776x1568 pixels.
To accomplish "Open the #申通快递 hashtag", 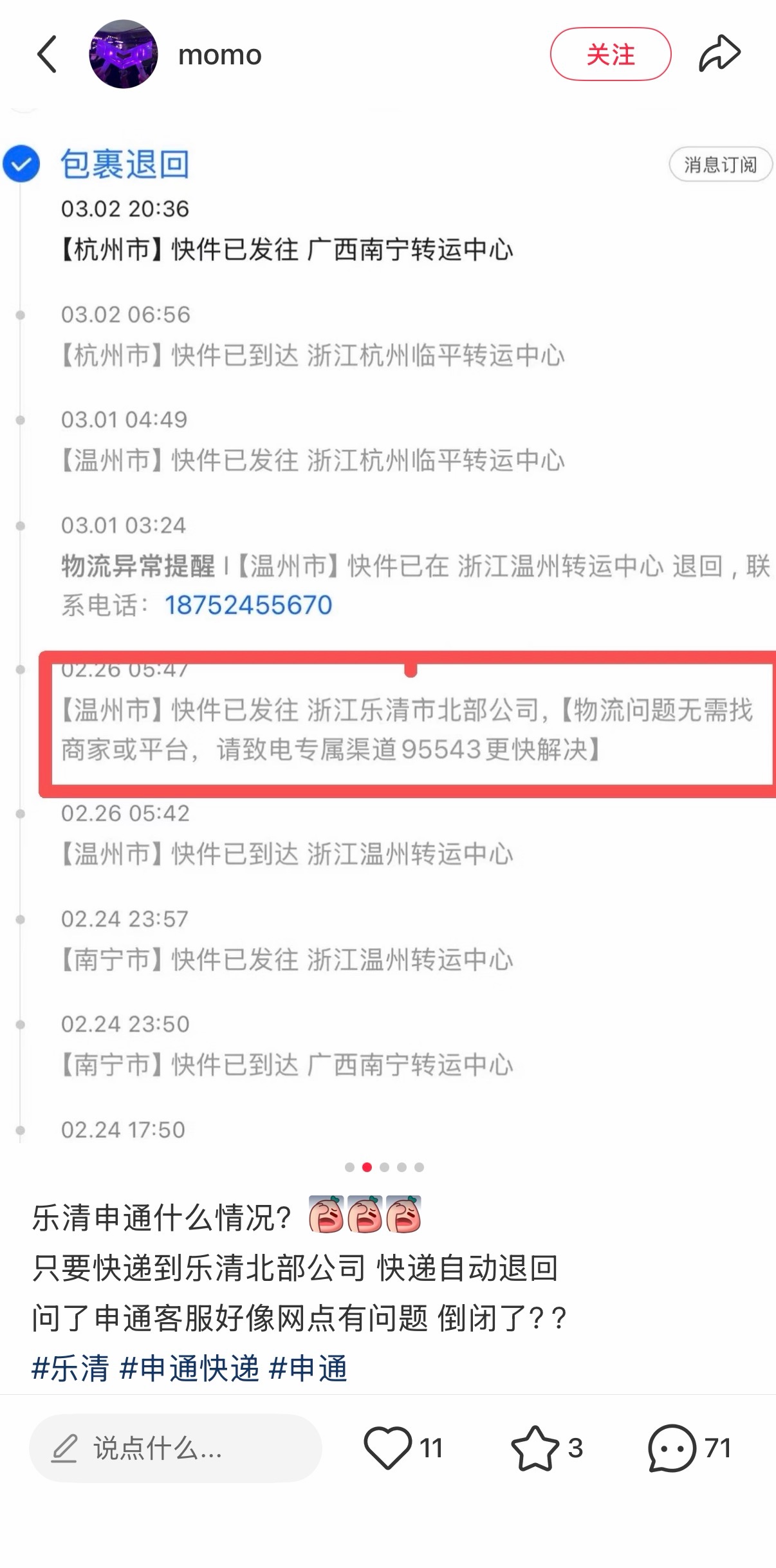I will [x=189, y=1368].
